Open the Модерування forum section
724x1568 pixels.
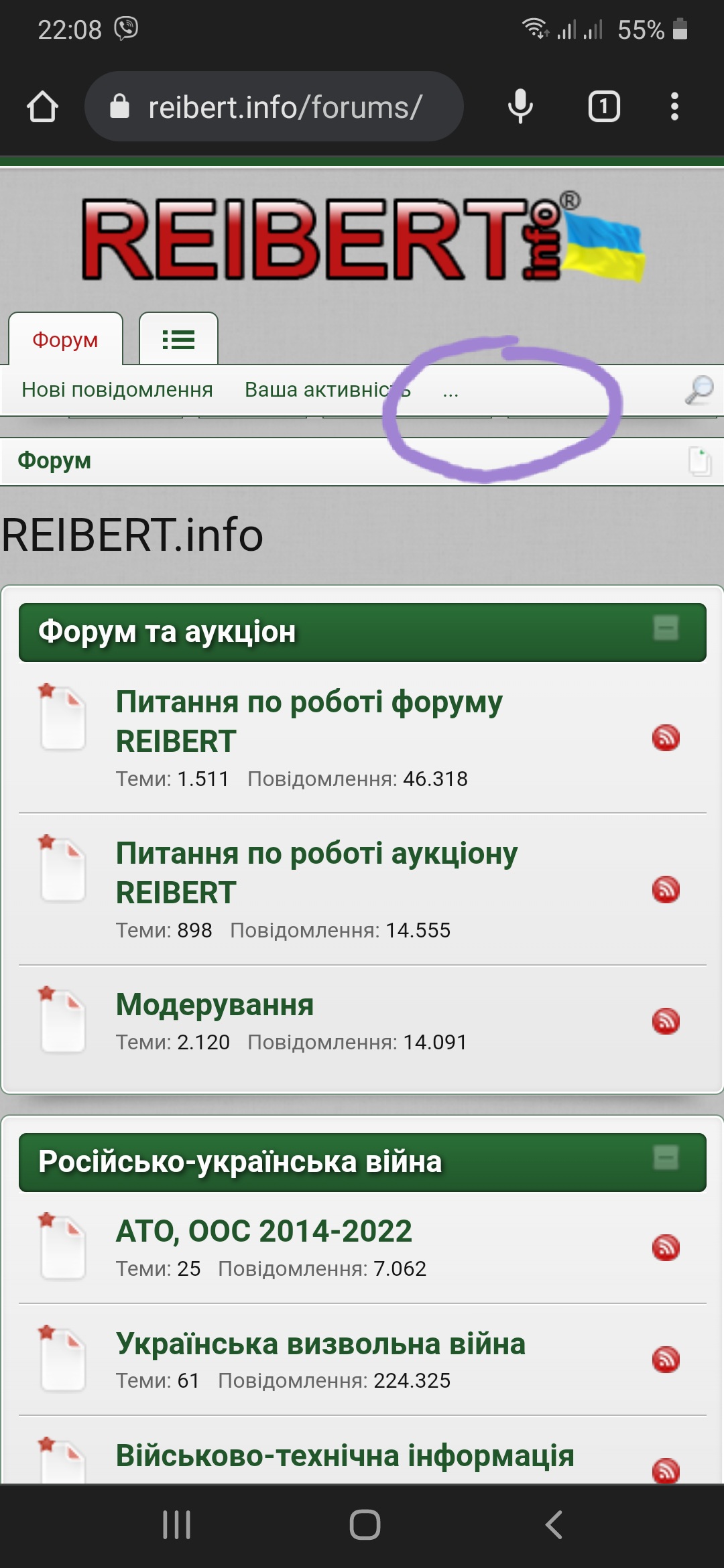point(215,1005)
